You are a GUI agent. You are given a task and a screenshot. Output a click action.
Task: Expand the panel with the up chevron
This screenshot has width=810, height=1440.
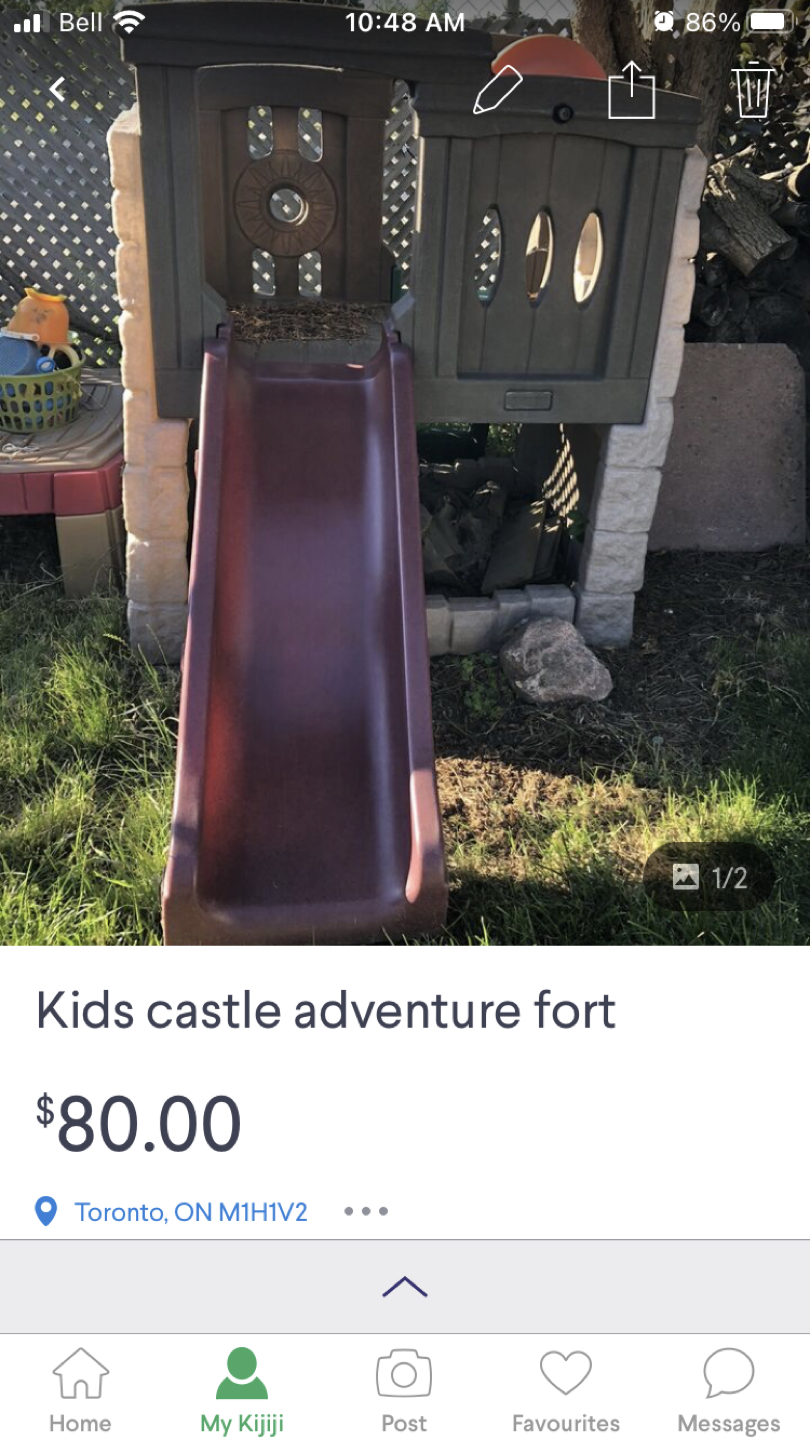[x=404, y=1287]
